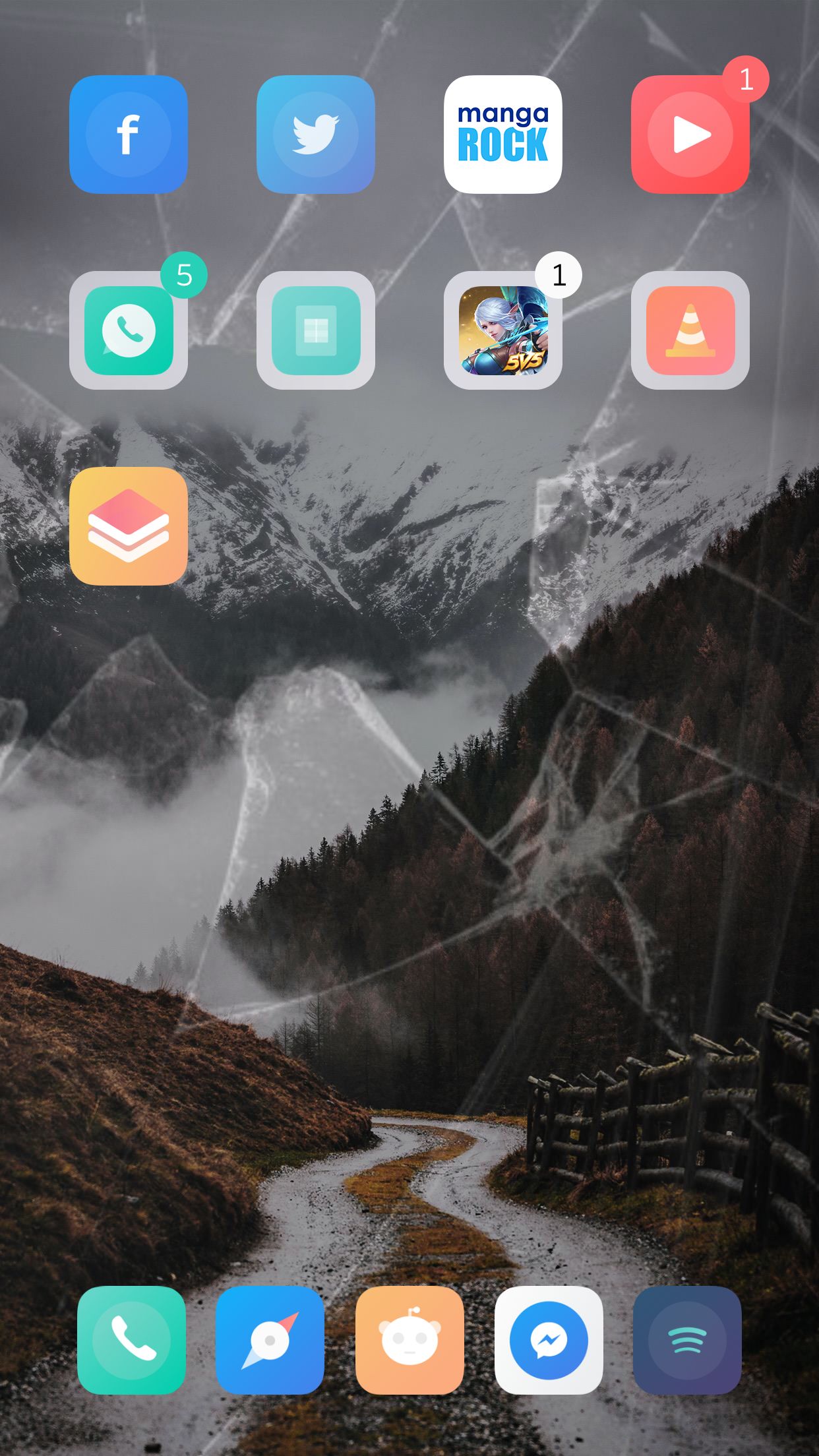Screen dimensions: 819x1456
Task: Launch the Twitter app
Action: (316, 135)
